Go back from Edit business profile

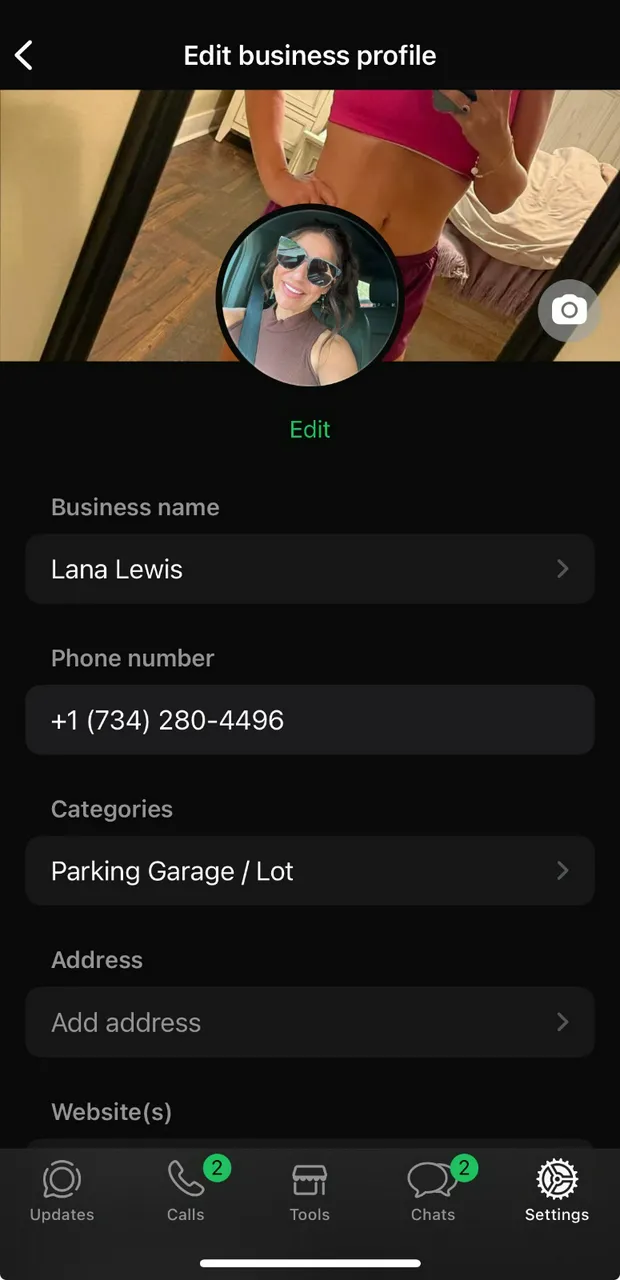point(25,56)
